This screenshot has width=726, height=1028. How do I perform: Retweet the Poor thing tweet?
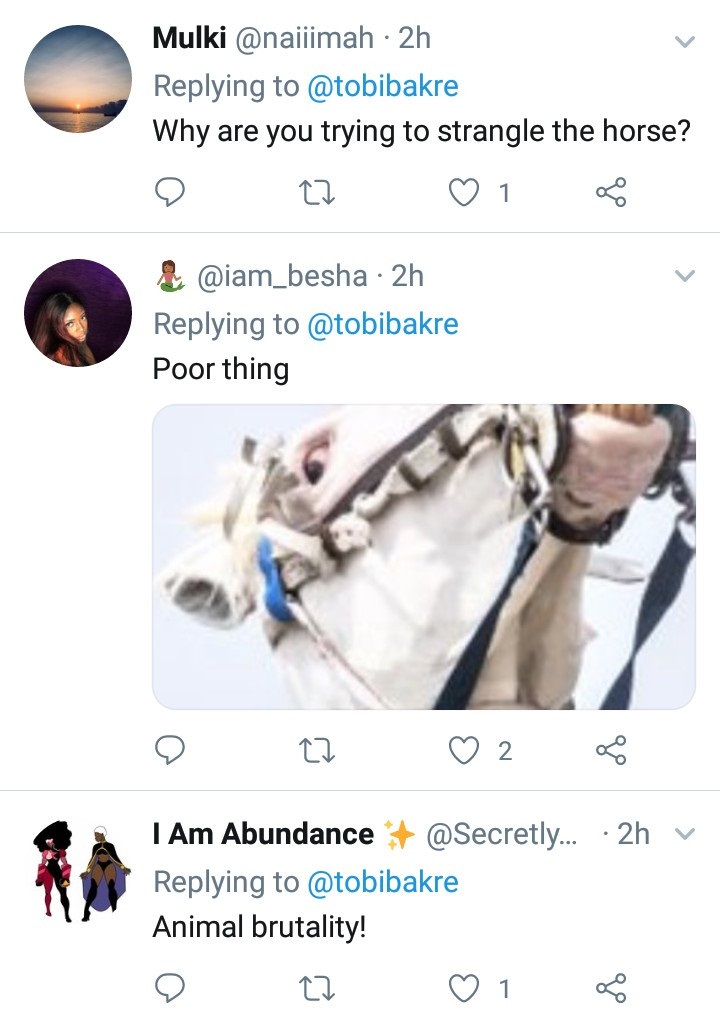coord(318,750)
